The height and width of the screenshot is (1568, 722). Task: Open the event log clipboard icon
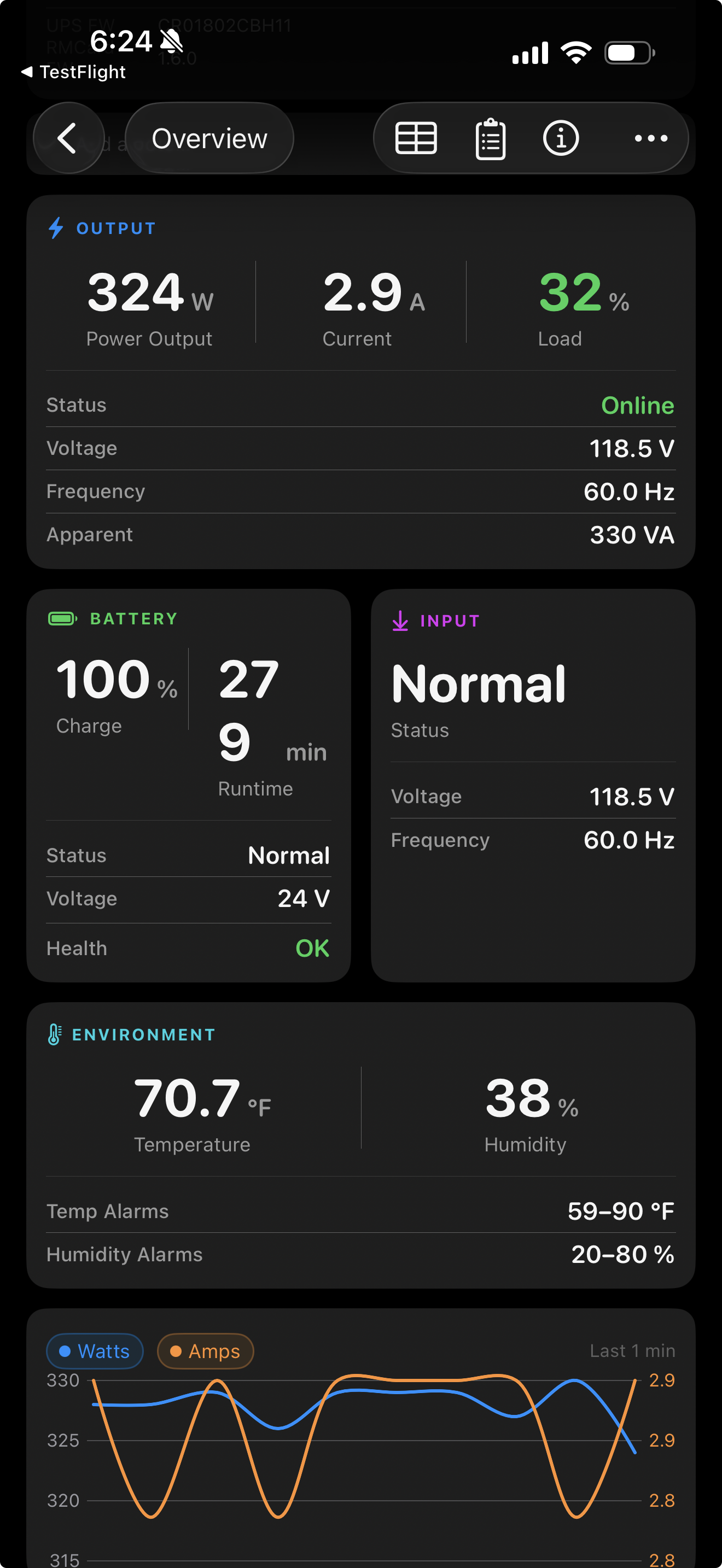pos(490,138)
